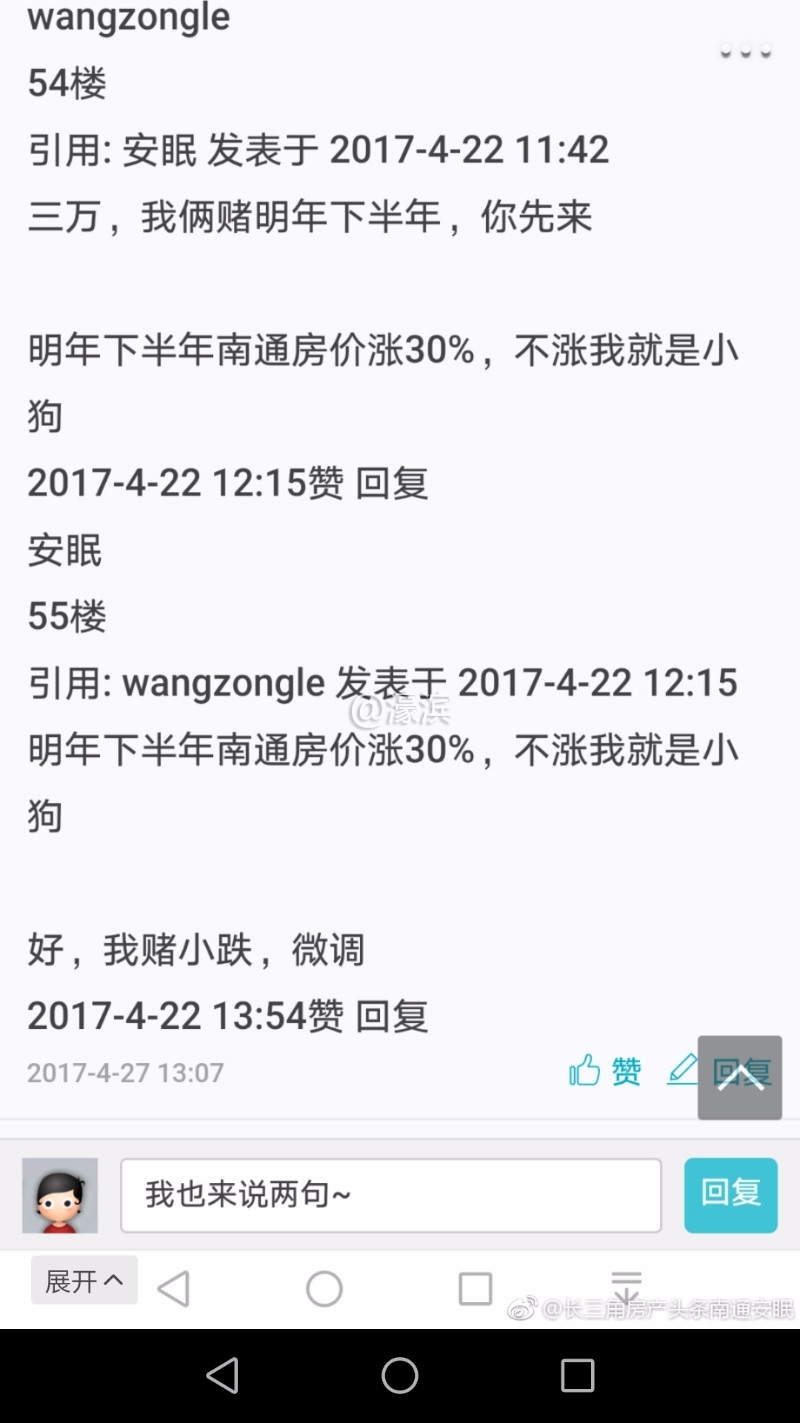Select the username 安眠 on 55楼
The image size is (800, 1423).
64,549
